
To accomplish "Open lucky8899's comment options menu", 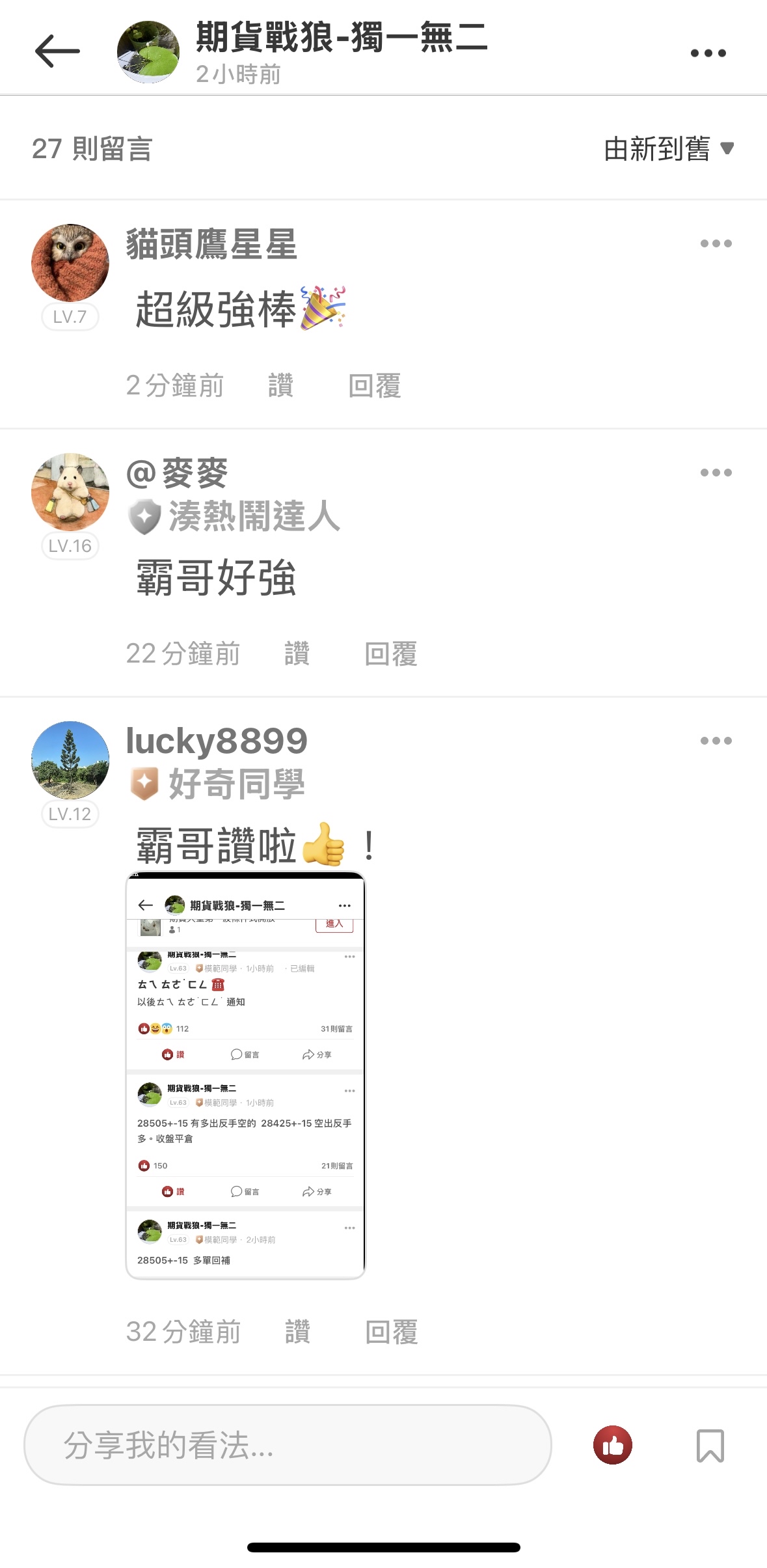I will tap(716, 741).
